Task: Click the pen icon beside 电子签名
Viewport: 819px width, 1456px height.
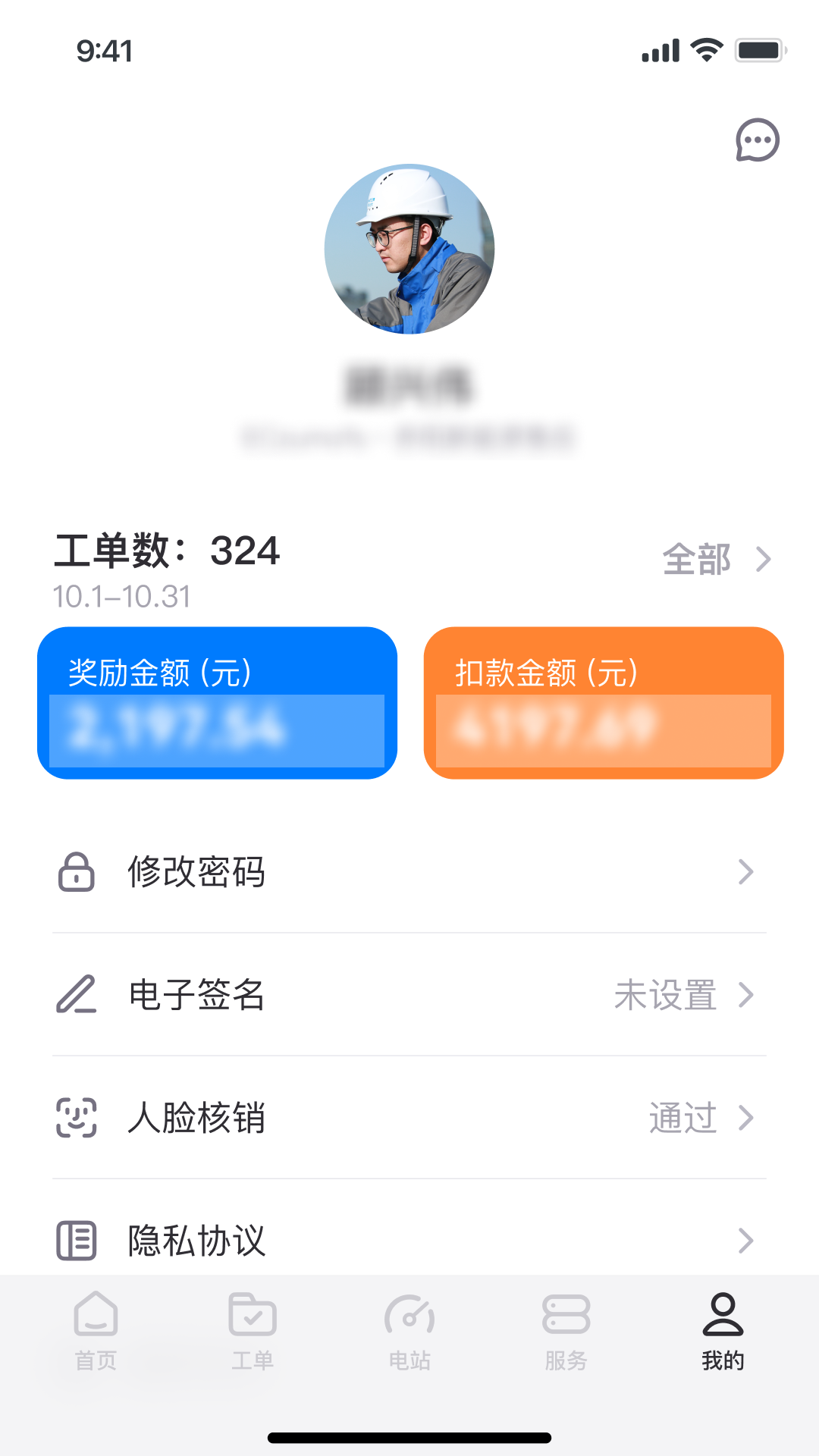Action: click(x=75, y=996)
